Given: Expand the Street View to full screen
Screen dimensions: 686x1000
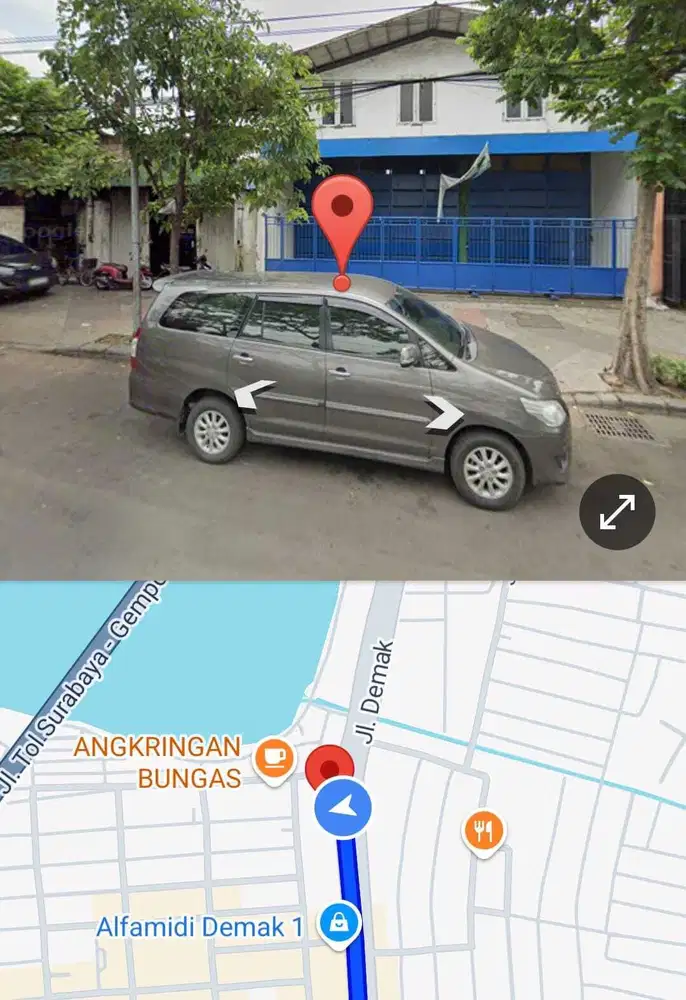Looking at the screenshot, I should pos(617,512).
